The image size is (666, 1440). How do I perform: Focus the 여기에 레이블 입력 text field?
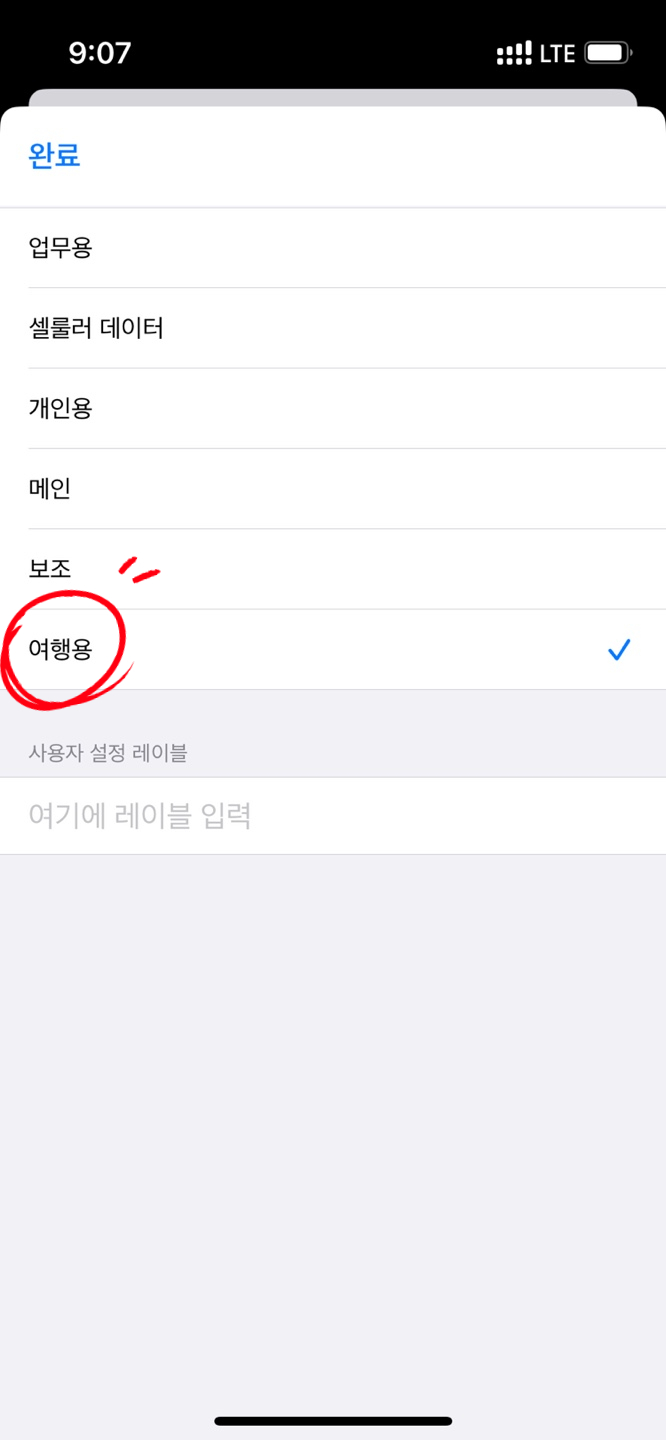pyautogui.click(x=333, y=816)
